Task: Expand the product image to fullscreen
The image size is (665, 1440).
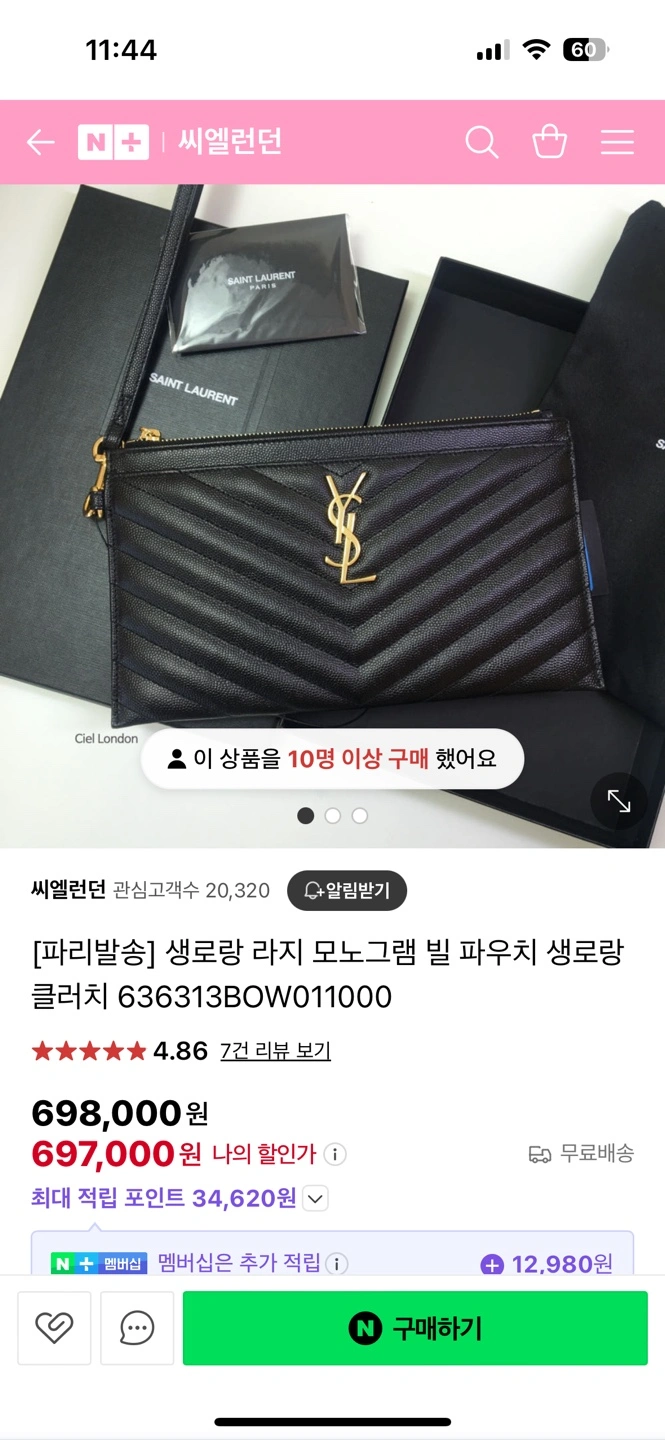Action: (619, 801)
